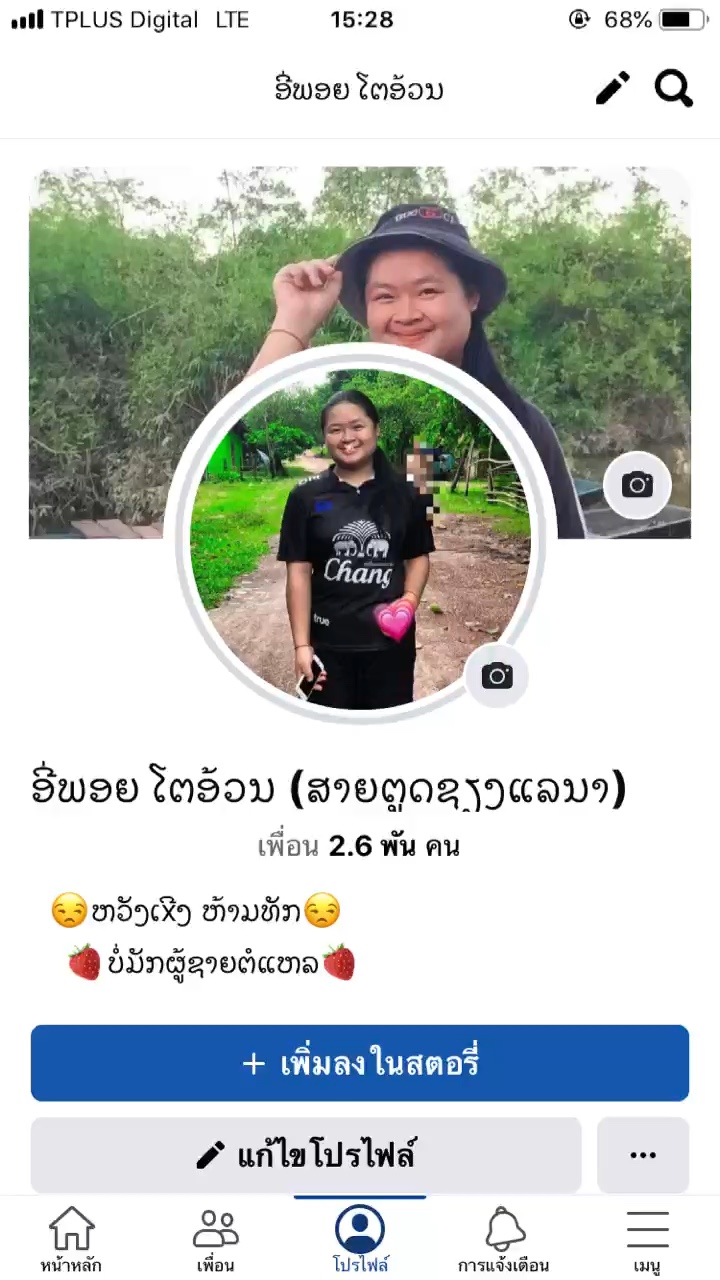This screenshot has width=720, height=1280.
Task: Switch to the เพื่อน friends tab
Action: tap(215, 1240)
